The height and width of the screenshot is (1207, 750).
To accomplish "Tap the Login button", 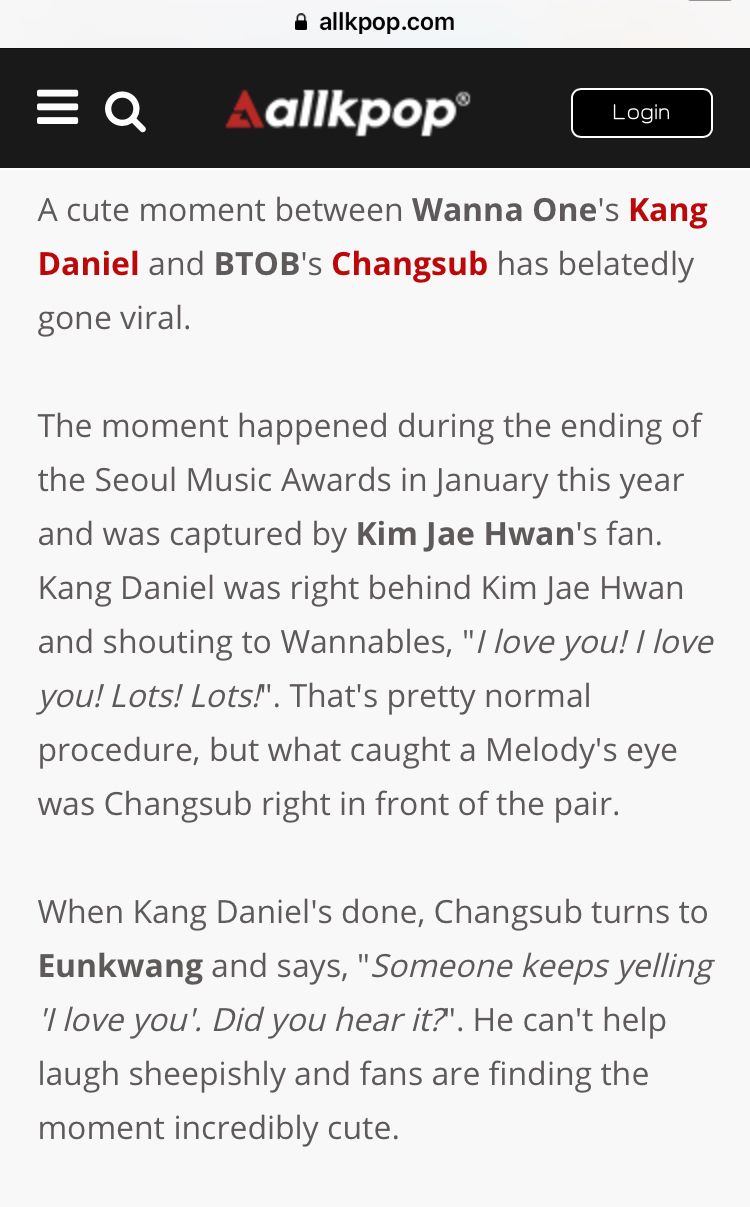I will 641,112.
